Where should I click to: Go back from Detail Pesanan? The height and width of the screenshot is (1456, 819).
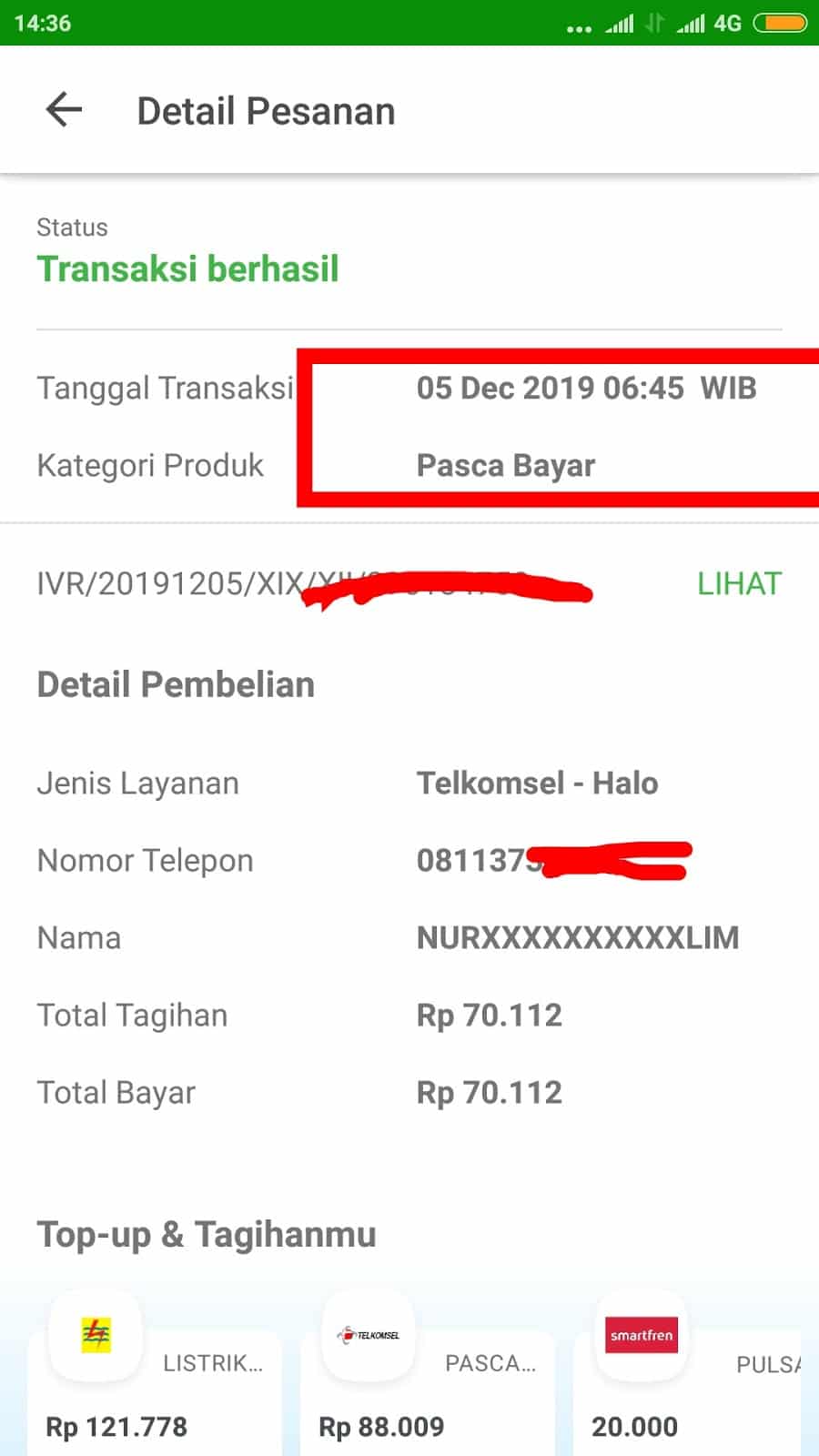tap(64, 110)
